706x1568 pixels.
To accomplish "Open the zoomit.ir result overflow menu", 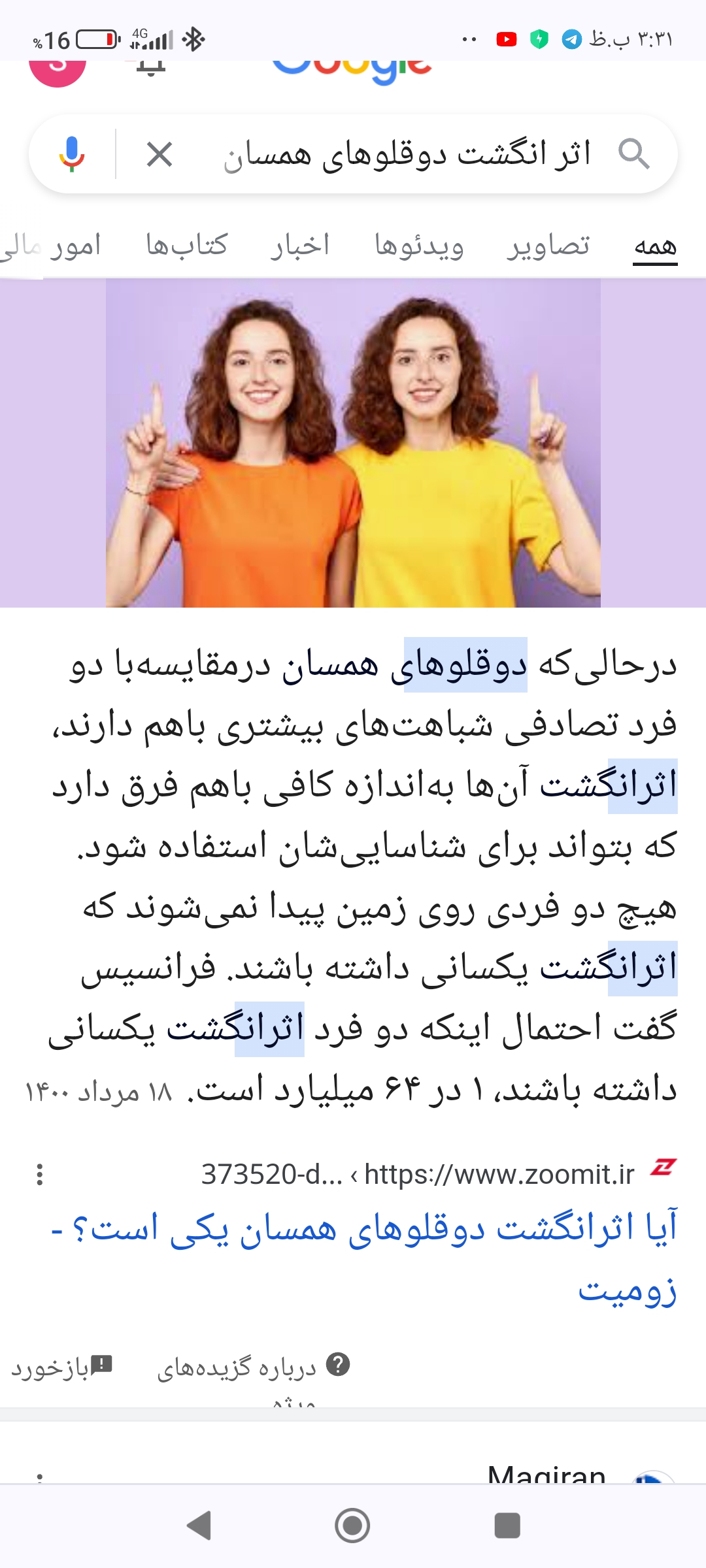I will click(x=40, y=1174).
